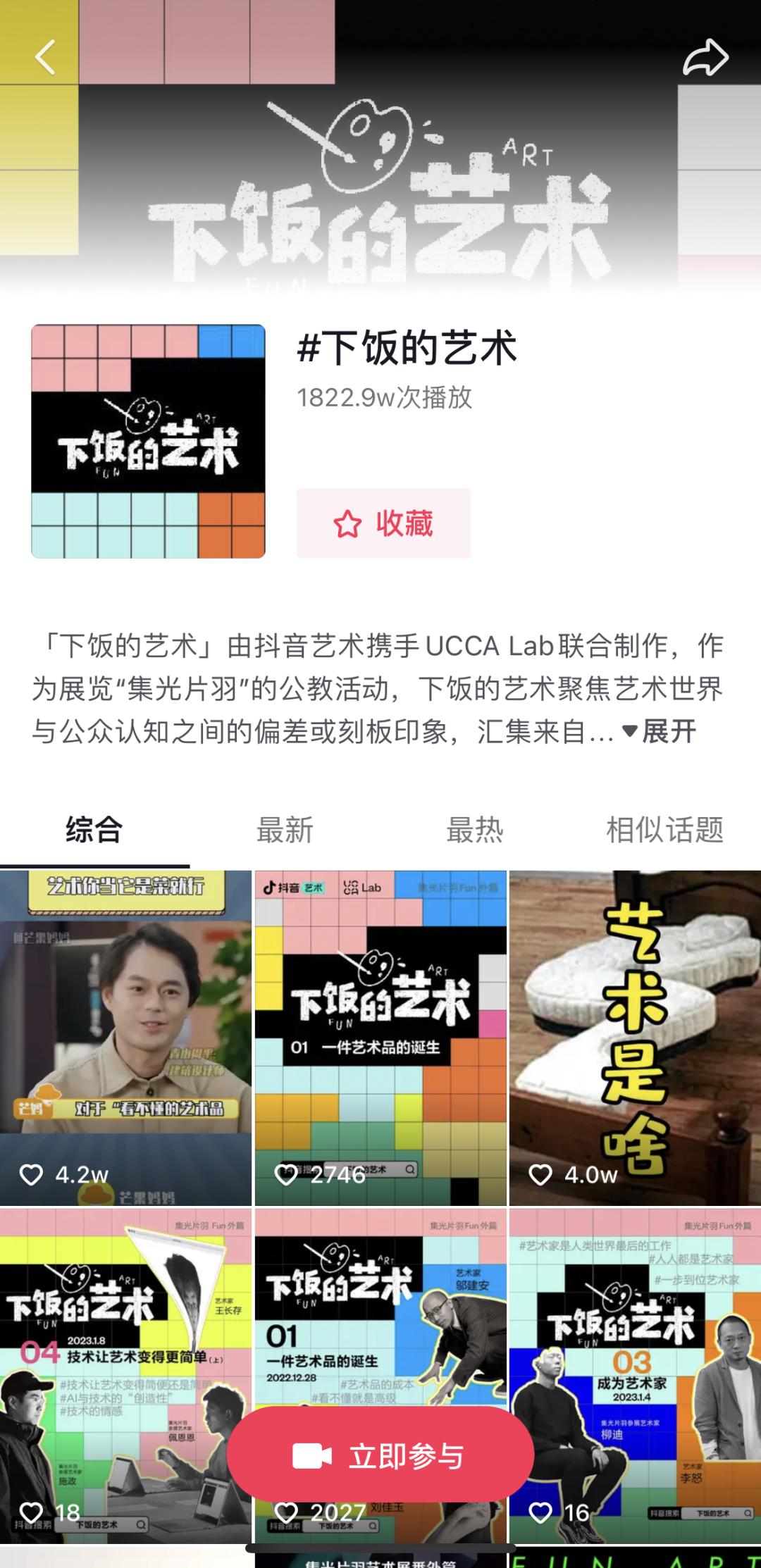The width and height of the screenshot is (761, 1568).
Task: Select the 综合 tab
Action: point(94,830)
